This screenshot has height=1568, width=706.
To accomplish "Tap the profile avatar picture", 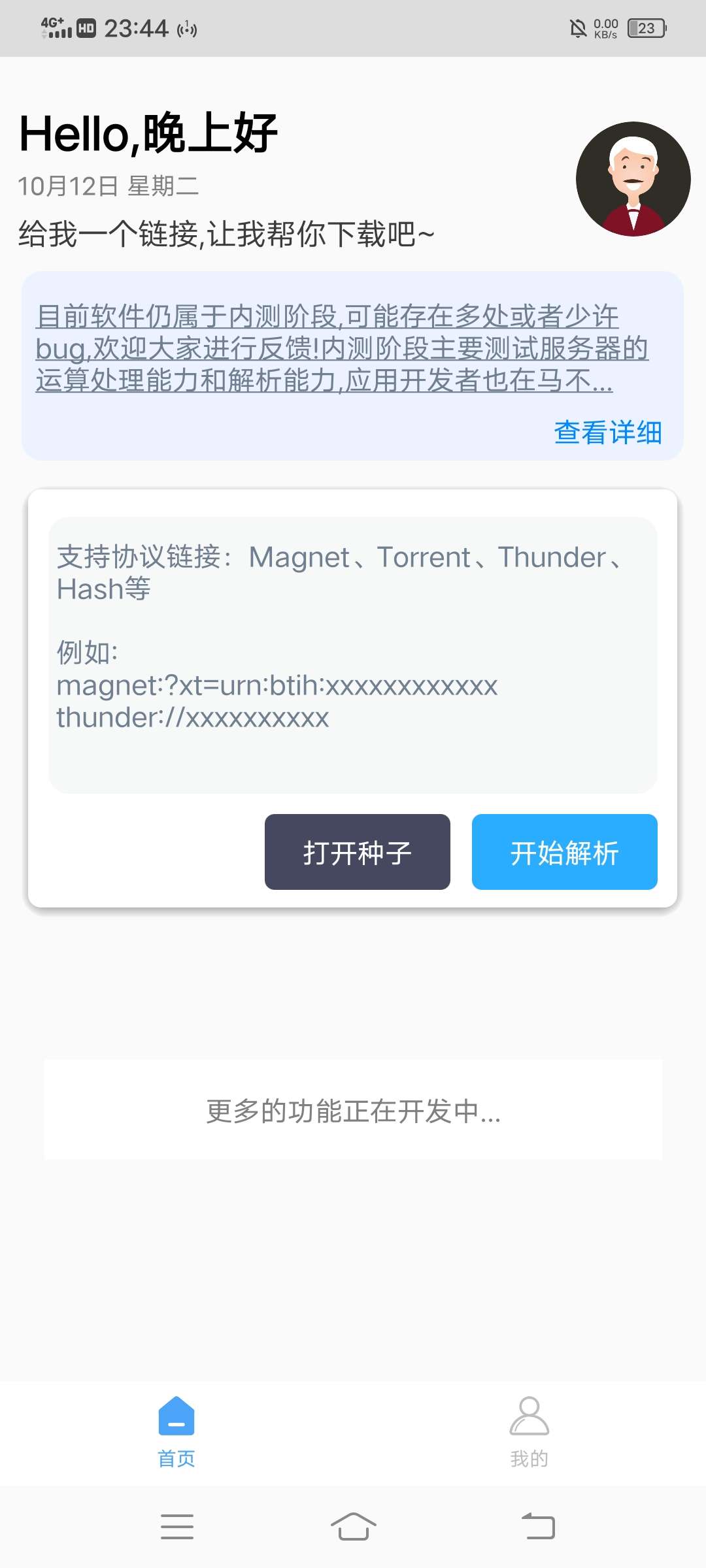I will tap(633, 178).
